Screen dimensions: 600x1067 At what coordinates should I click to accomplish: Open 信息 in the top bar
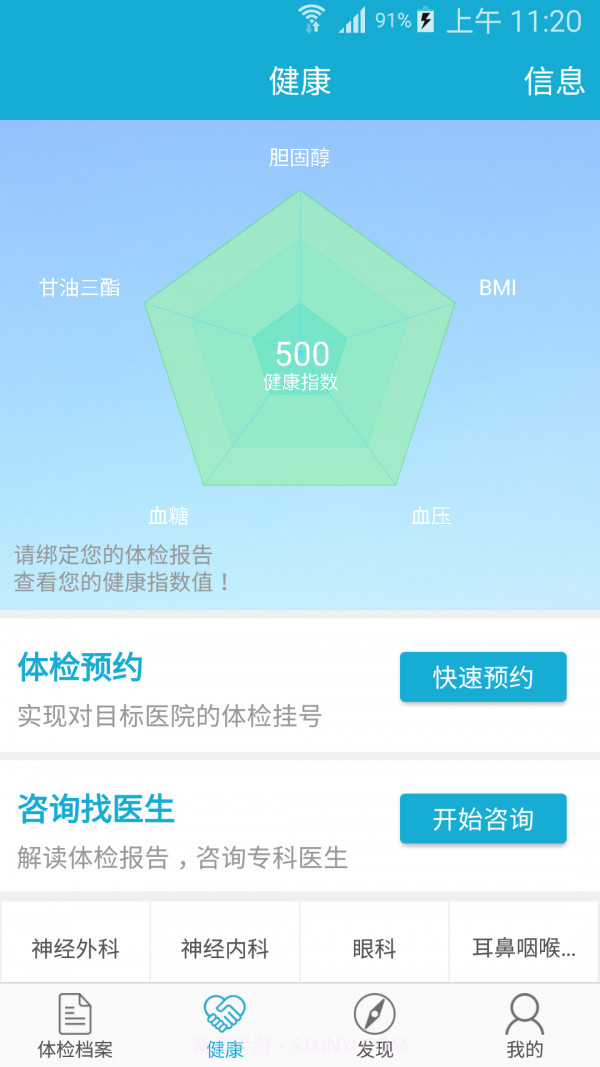pos(553,81)
